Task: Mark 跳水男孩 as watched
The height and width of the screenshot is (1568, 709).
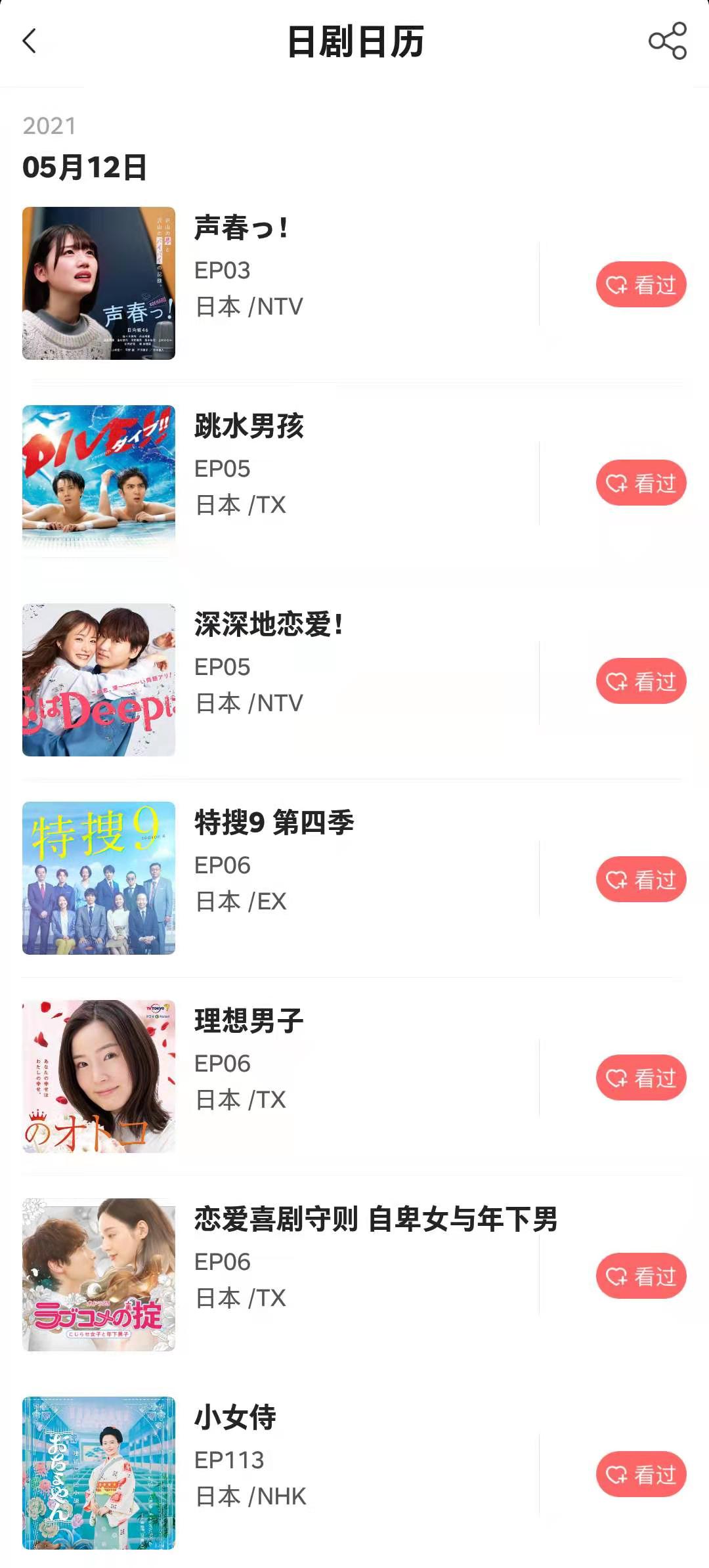Action: [x=641, y=483]
